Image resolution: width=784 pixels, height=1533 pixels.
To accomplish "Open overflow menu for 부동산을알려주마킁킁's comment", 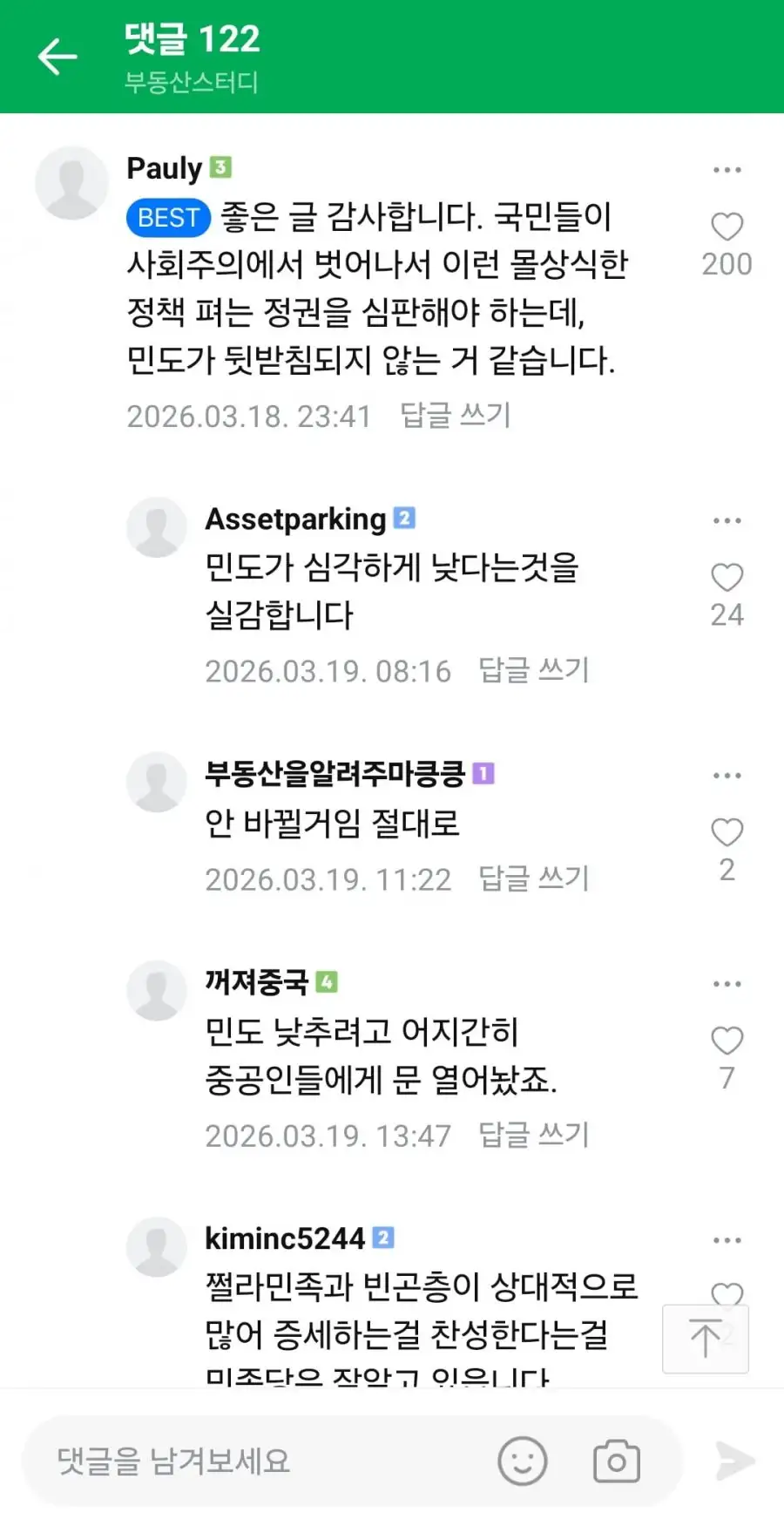I will coord(727,775).
